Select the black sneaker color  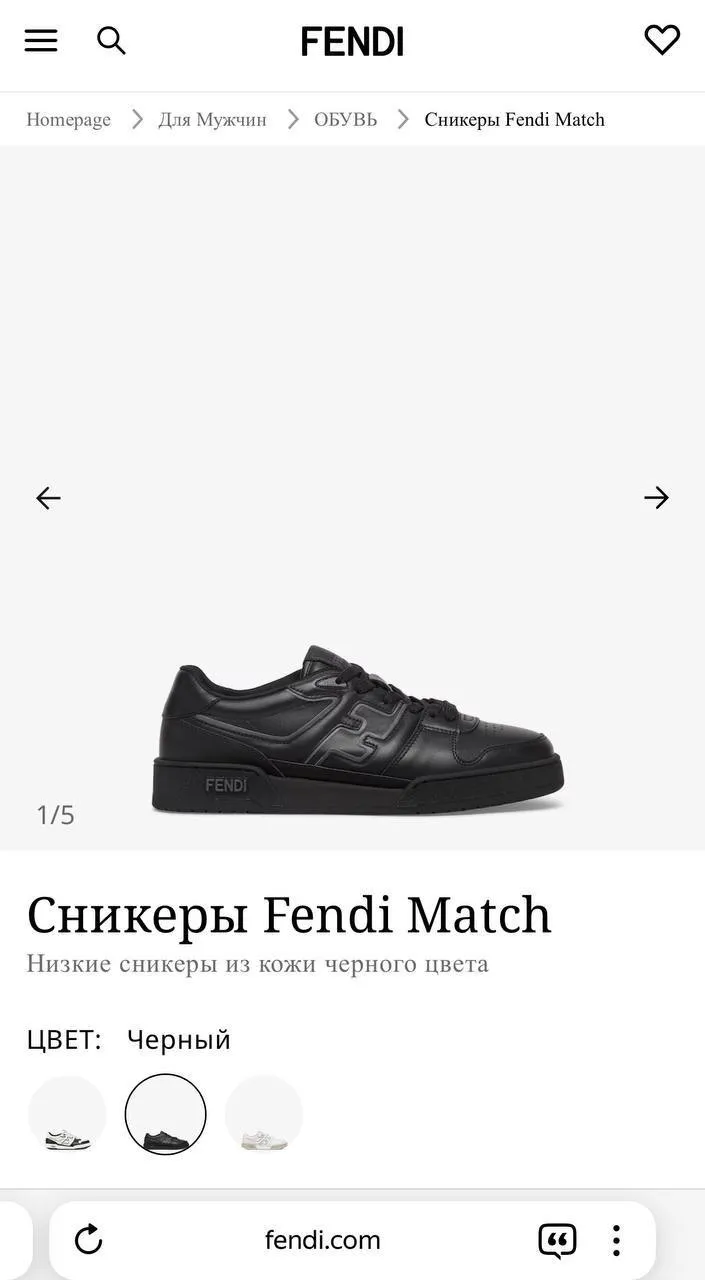point(165,1115)
